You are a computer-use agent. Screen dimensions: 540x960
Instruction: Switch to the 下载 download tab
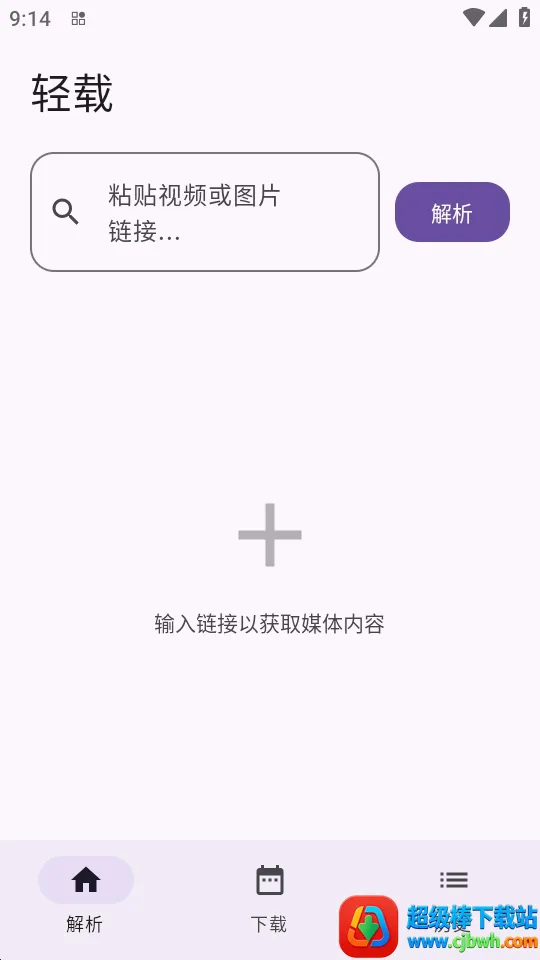click(x=269, y=898)
